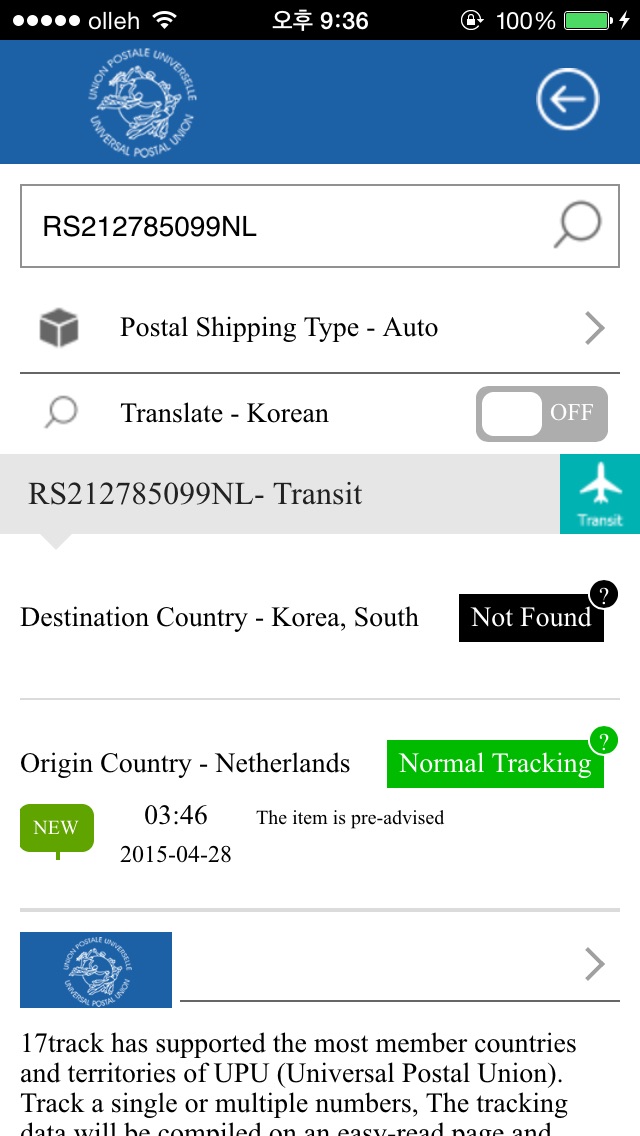Edit the tracking number field
This screenshot has width=640, height=1136.
pyautogui.click(x=320, y=226)
